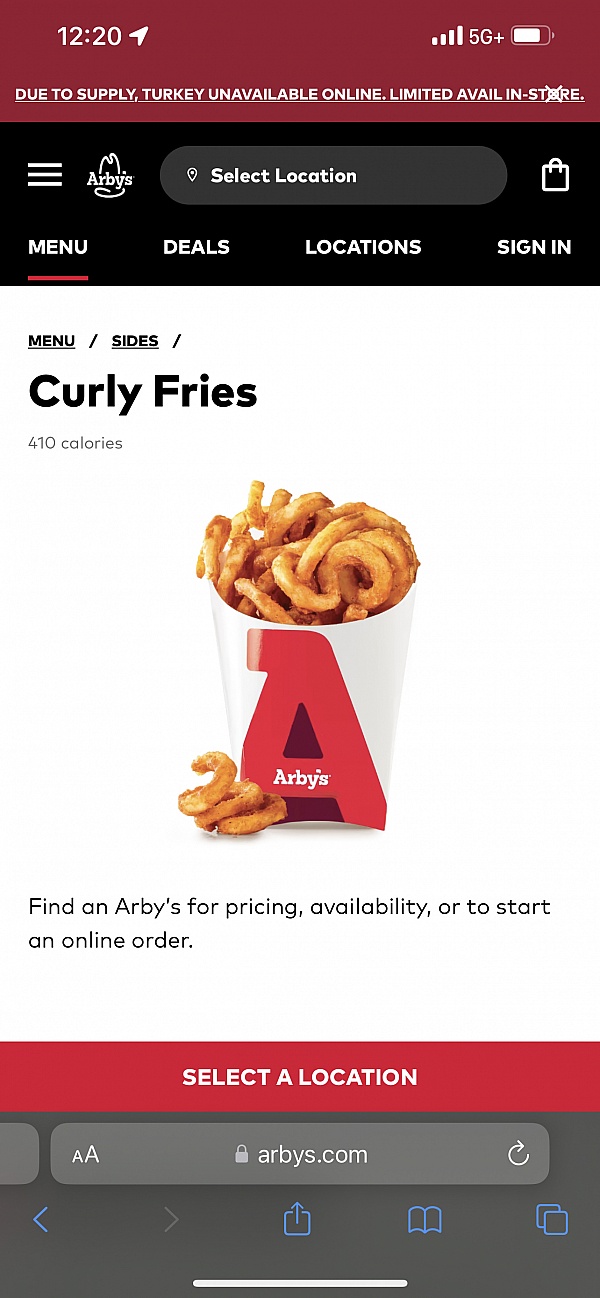The image size is (600, 1298).
Task: Tap the Select a Location button
Action: (300, 1077)
